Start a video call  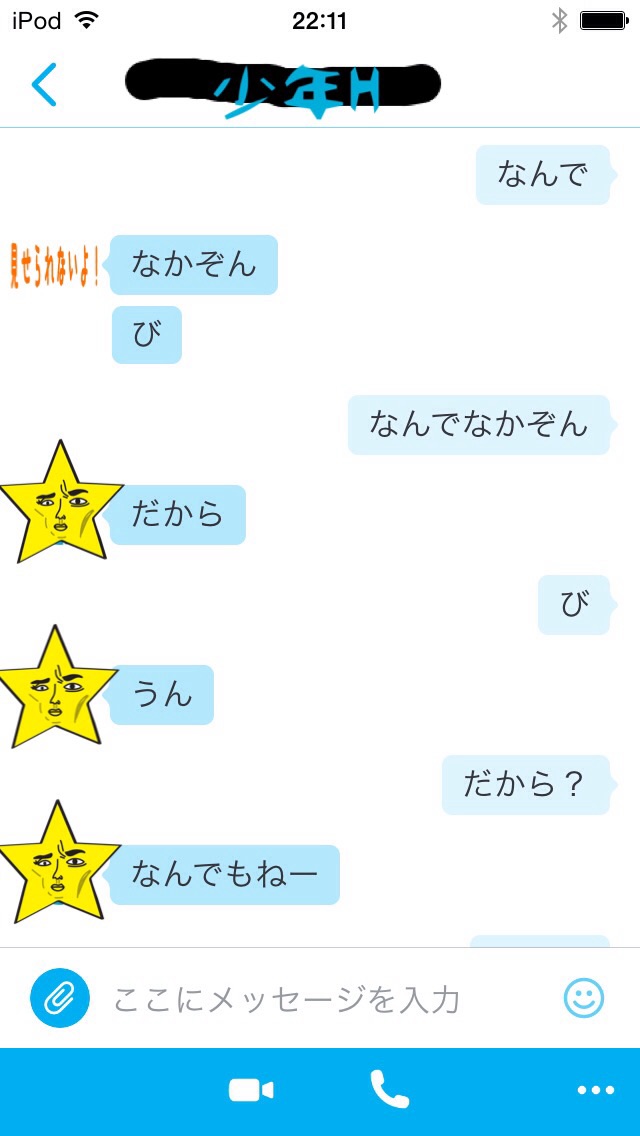[x=250, y=1090]
